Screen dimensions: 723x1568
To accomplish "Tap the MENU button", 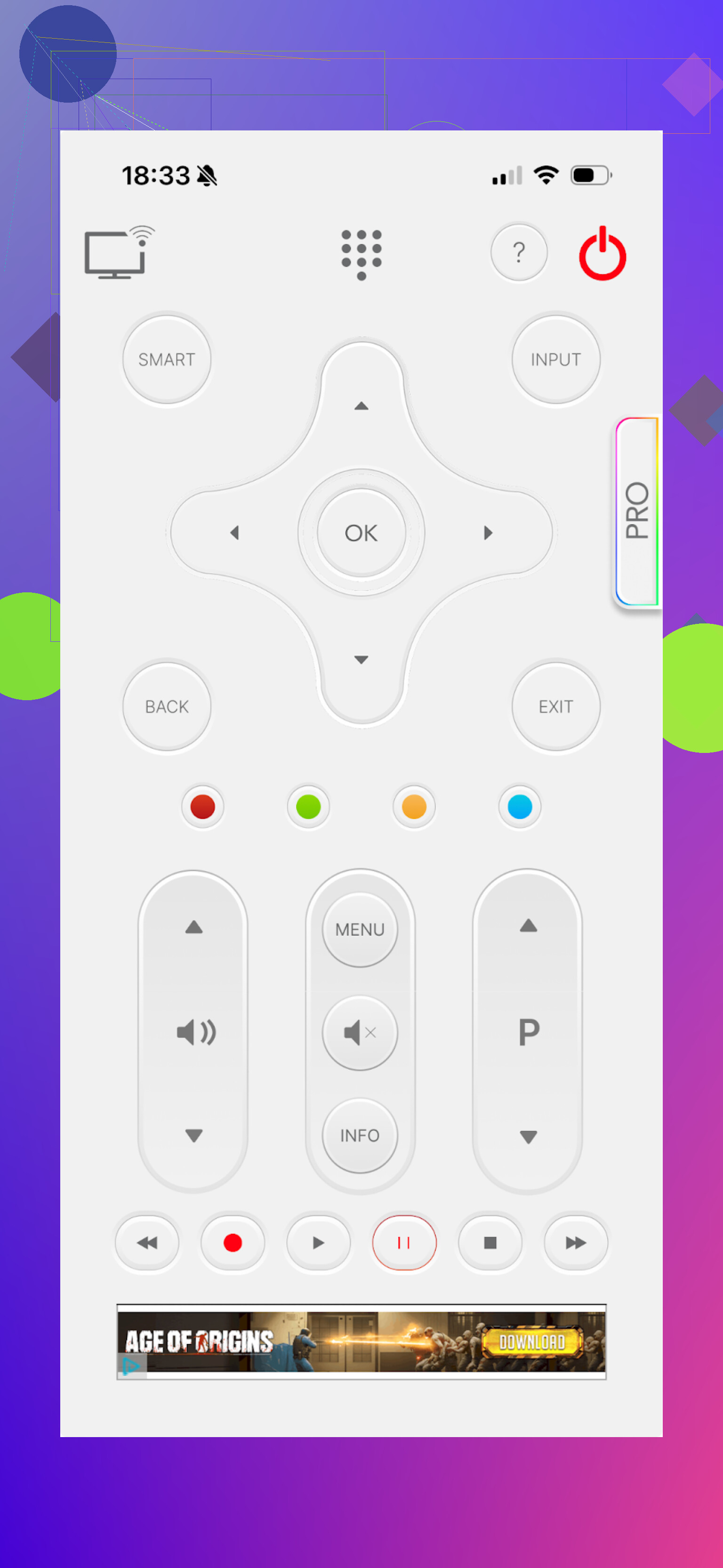I will click(360, 929).
